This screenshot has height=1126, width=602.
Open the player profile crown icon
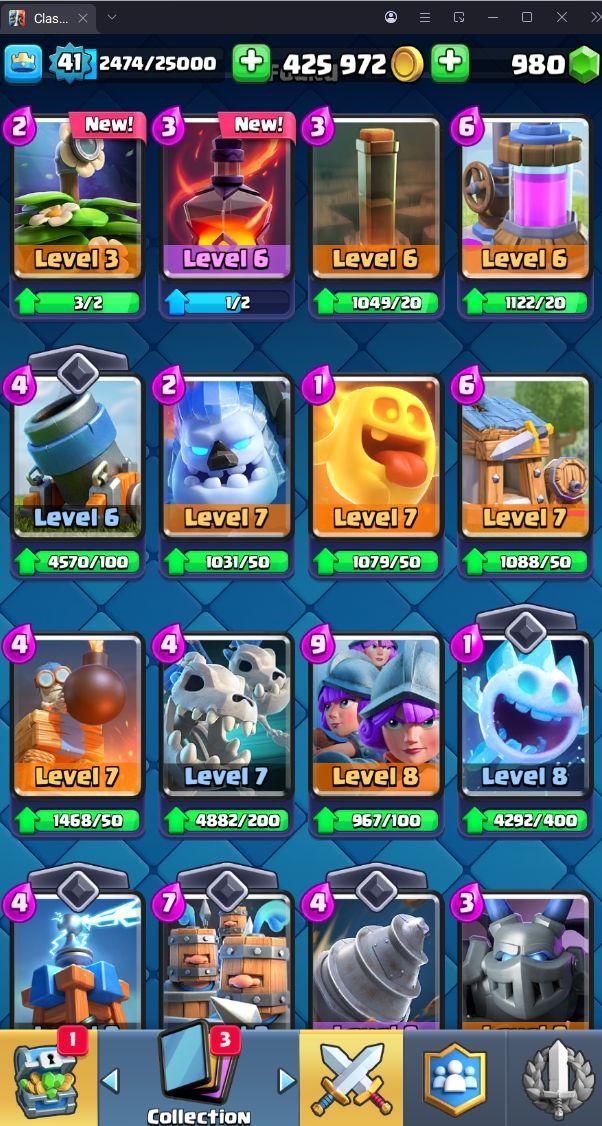click(x=24, y=63)
